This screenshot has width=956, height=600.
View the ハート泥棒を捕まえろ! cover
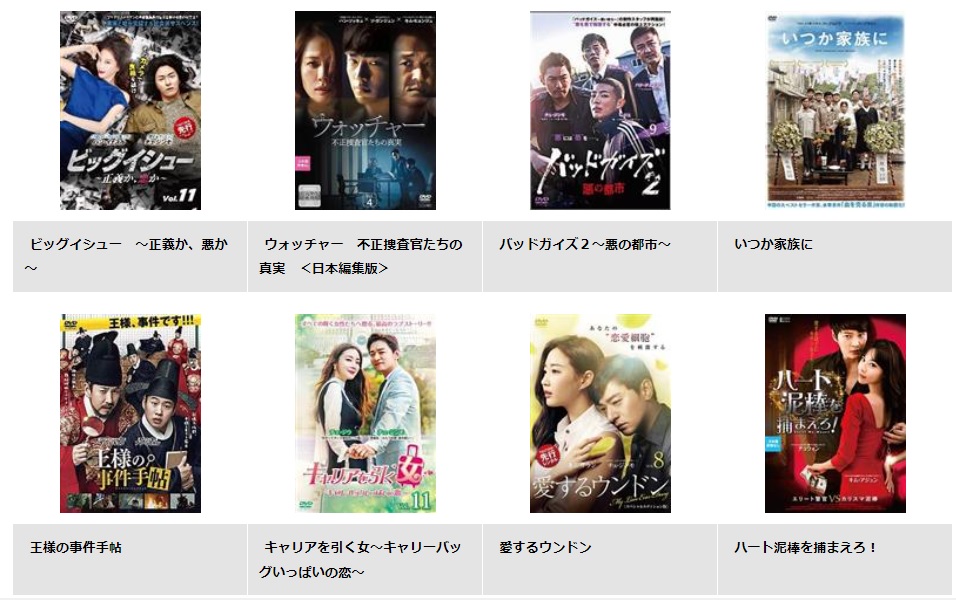click(x=835, y=413)
